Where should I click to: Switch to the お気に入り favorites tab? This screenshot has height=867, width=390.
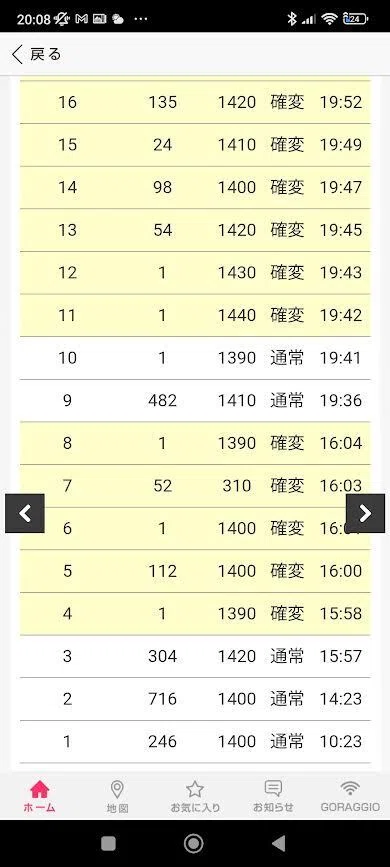click(195, 796)
